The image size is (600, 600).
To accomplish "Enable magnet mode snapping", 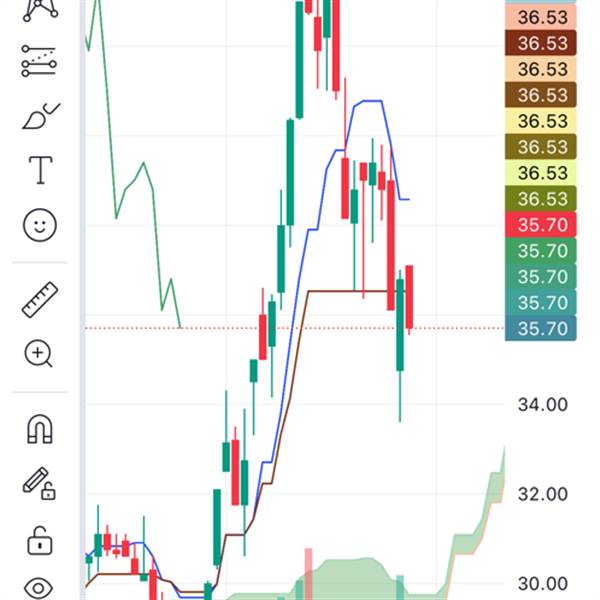I will pos(40,430).
